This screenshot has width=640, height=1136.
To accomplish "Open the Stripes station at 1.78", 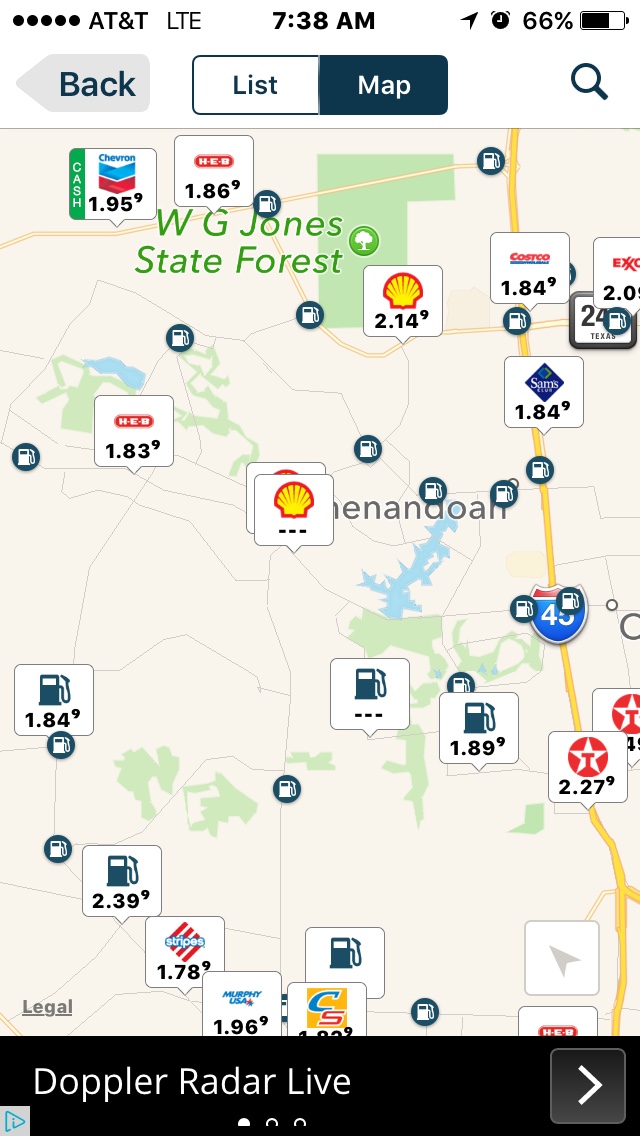I will [183, 951].
